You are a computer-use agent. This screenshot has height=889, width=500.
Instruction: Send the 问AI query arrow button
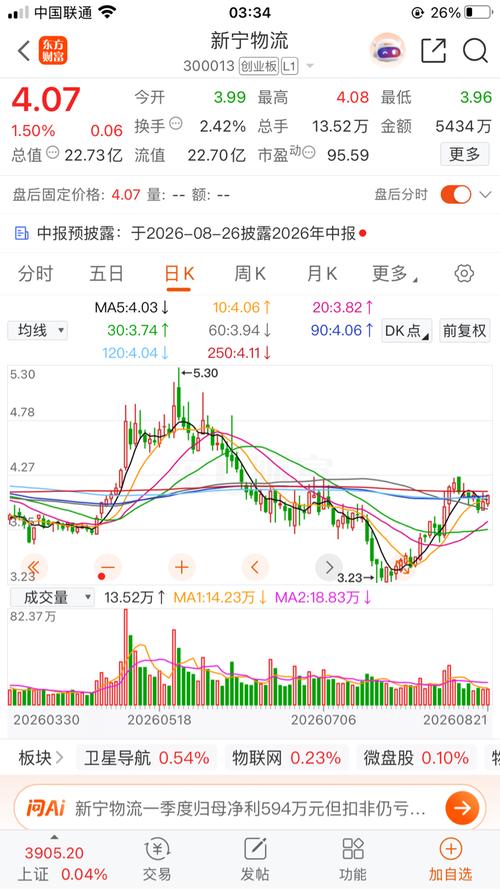[x=462, y=808]
